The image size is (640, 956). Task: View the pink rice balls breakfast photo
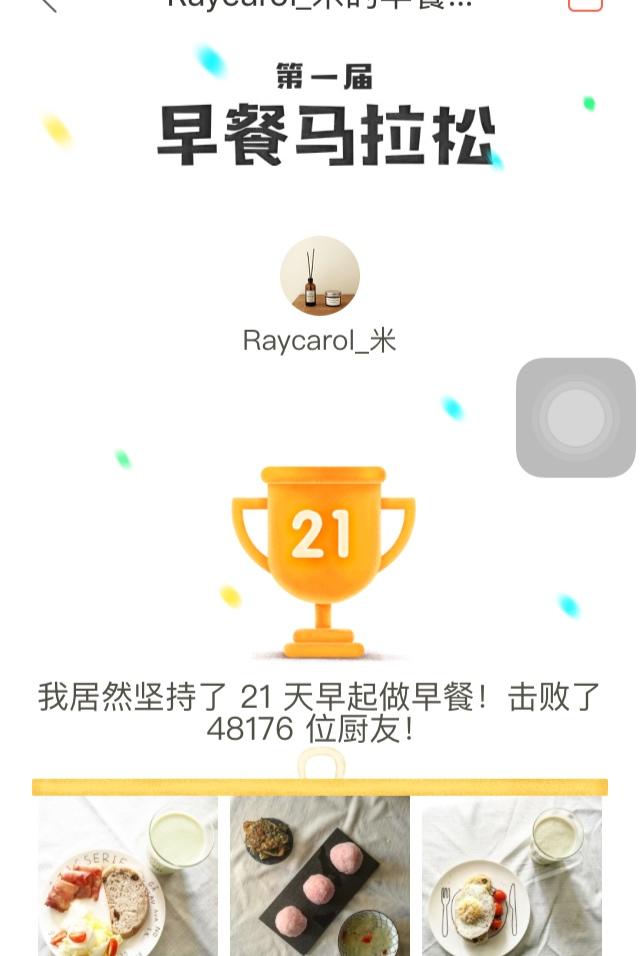coord(320,876)
